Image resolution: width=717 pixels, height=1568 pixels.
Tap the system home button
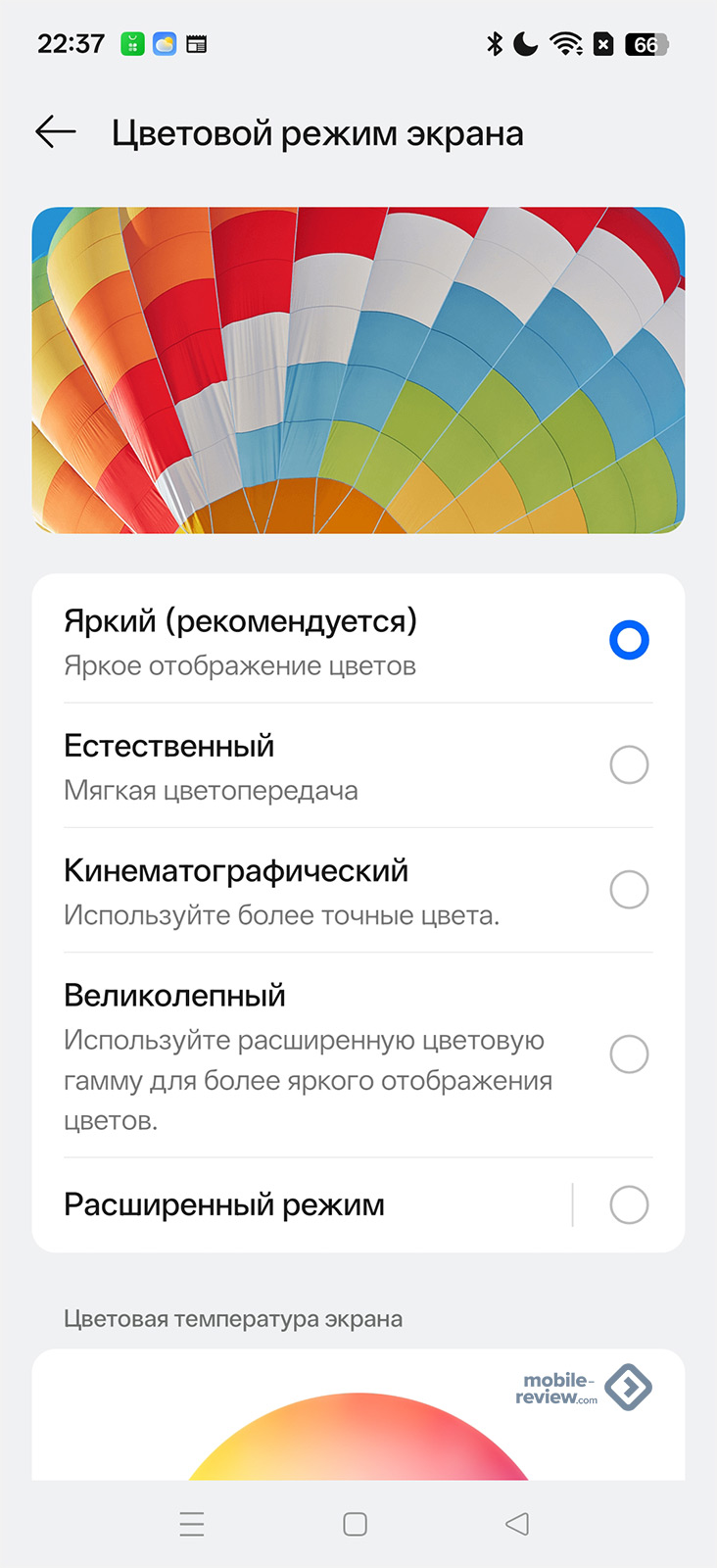click(x=356, y=1524)
